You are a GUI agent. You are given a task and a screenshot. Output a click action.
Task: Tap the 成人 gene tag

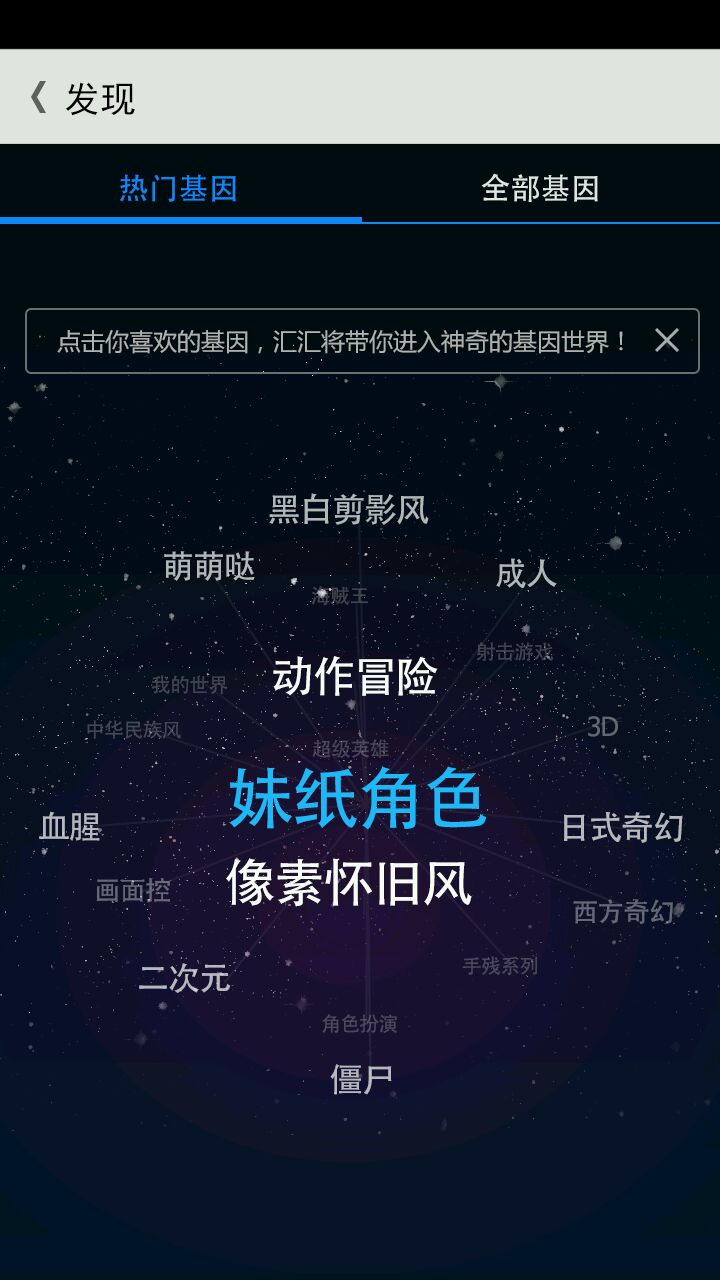[x=525, y=574]
